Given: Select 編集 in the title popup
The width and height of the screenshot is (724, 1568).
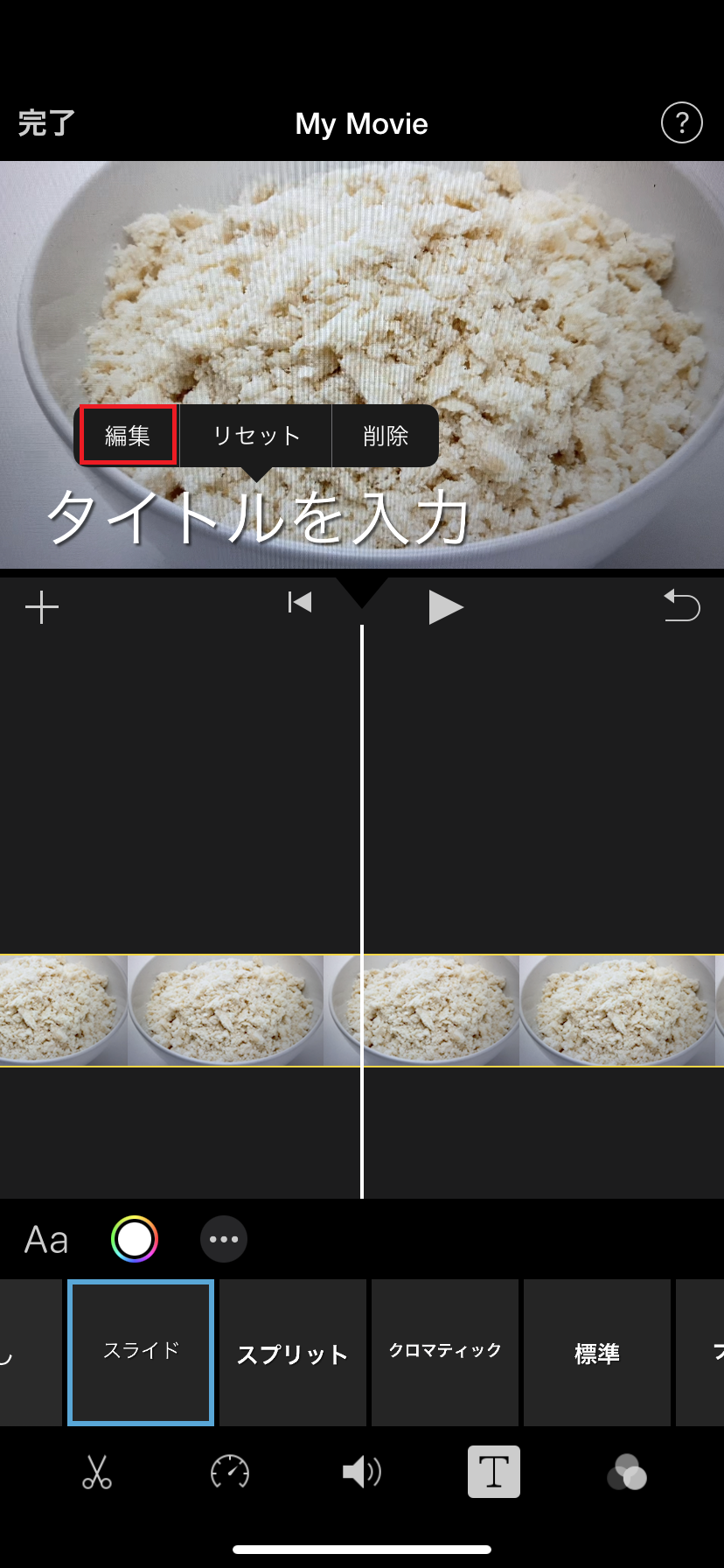Looking at the screenshot, I should pyautogui.click(x=128, y=435).
